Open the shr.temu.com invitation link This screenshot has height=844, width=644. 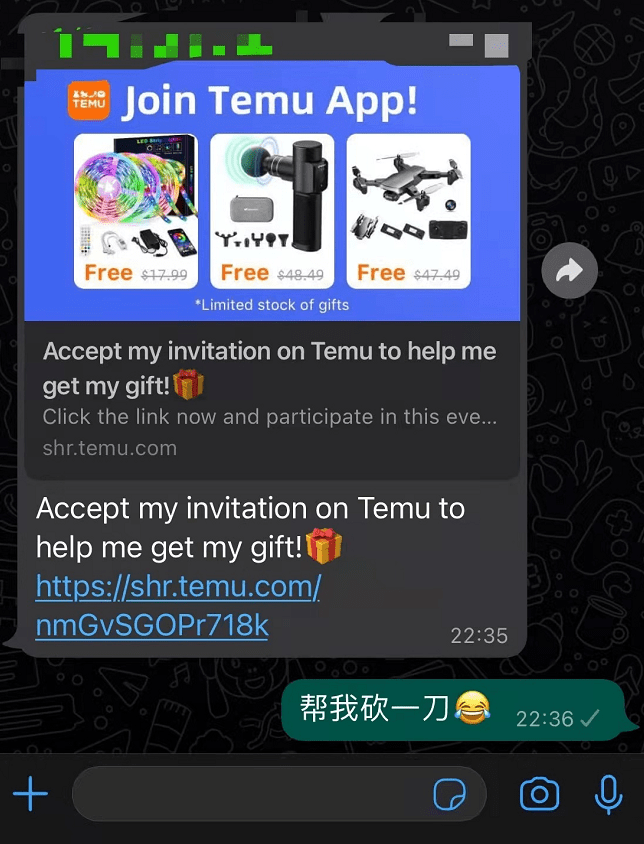point(177,606)
